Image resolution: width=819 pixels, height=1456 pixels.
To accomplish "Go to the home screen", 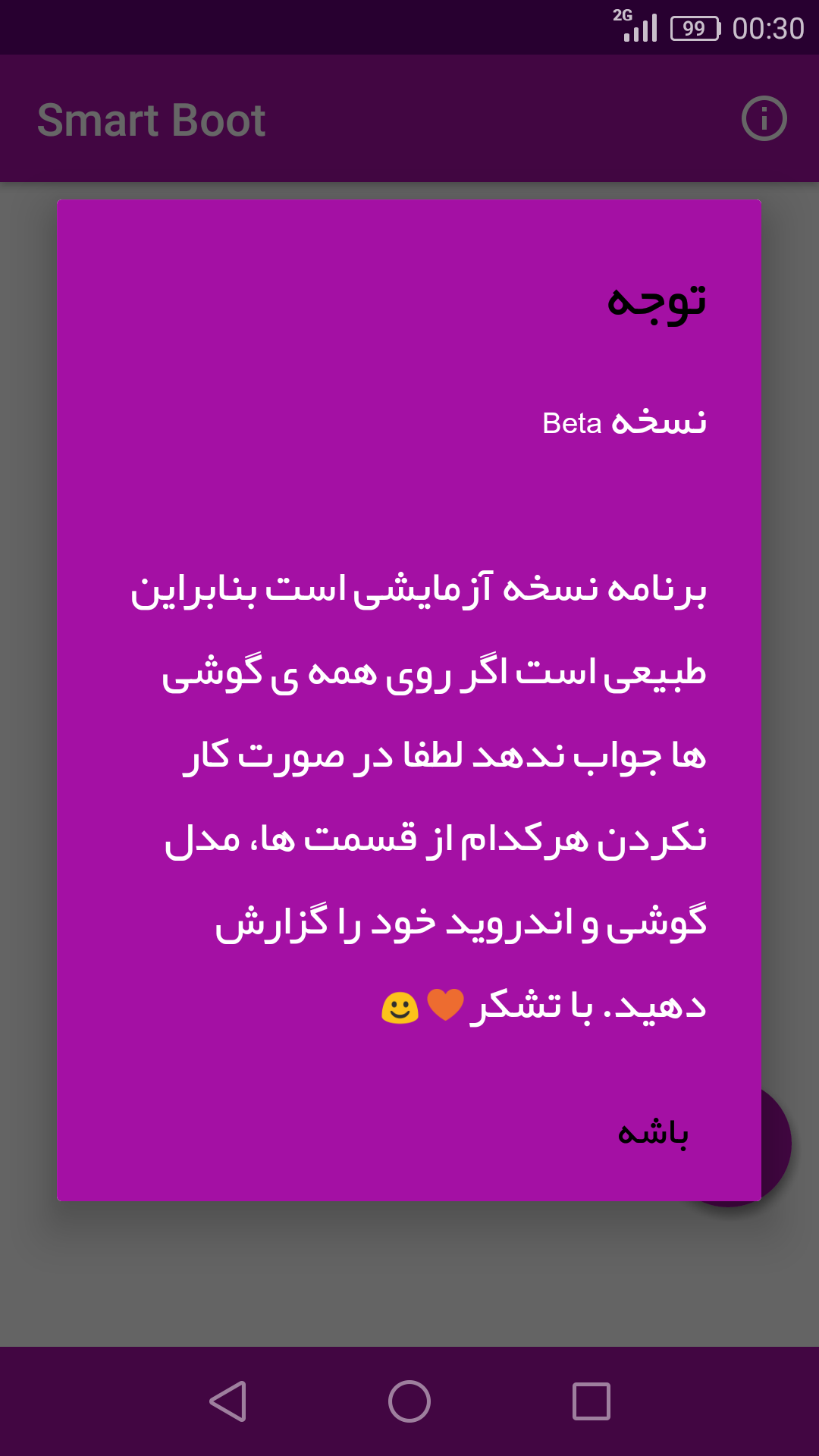I will click(x=409, y=1401).
